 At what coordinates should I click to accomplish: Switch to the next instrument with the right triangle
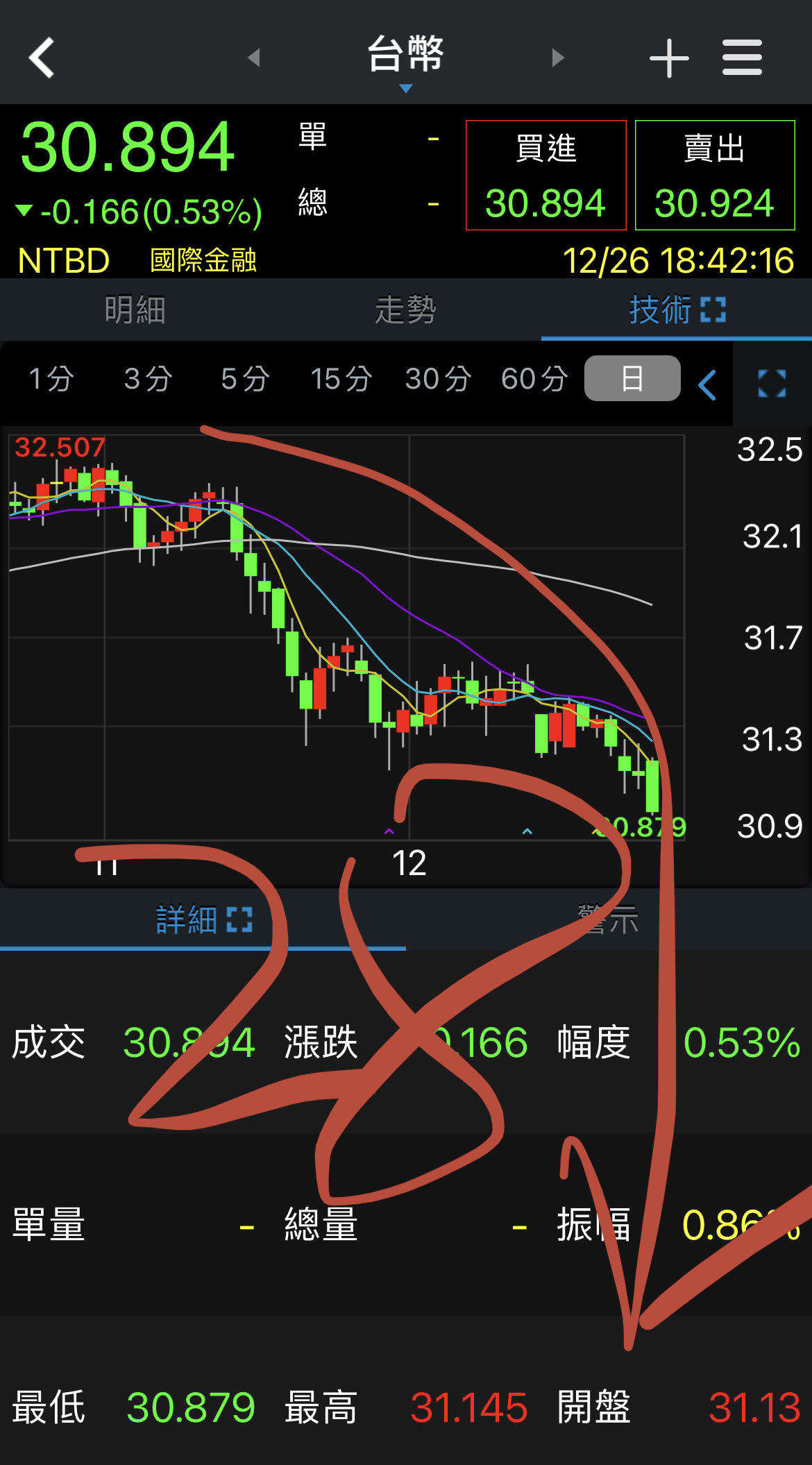click(557, 58)
